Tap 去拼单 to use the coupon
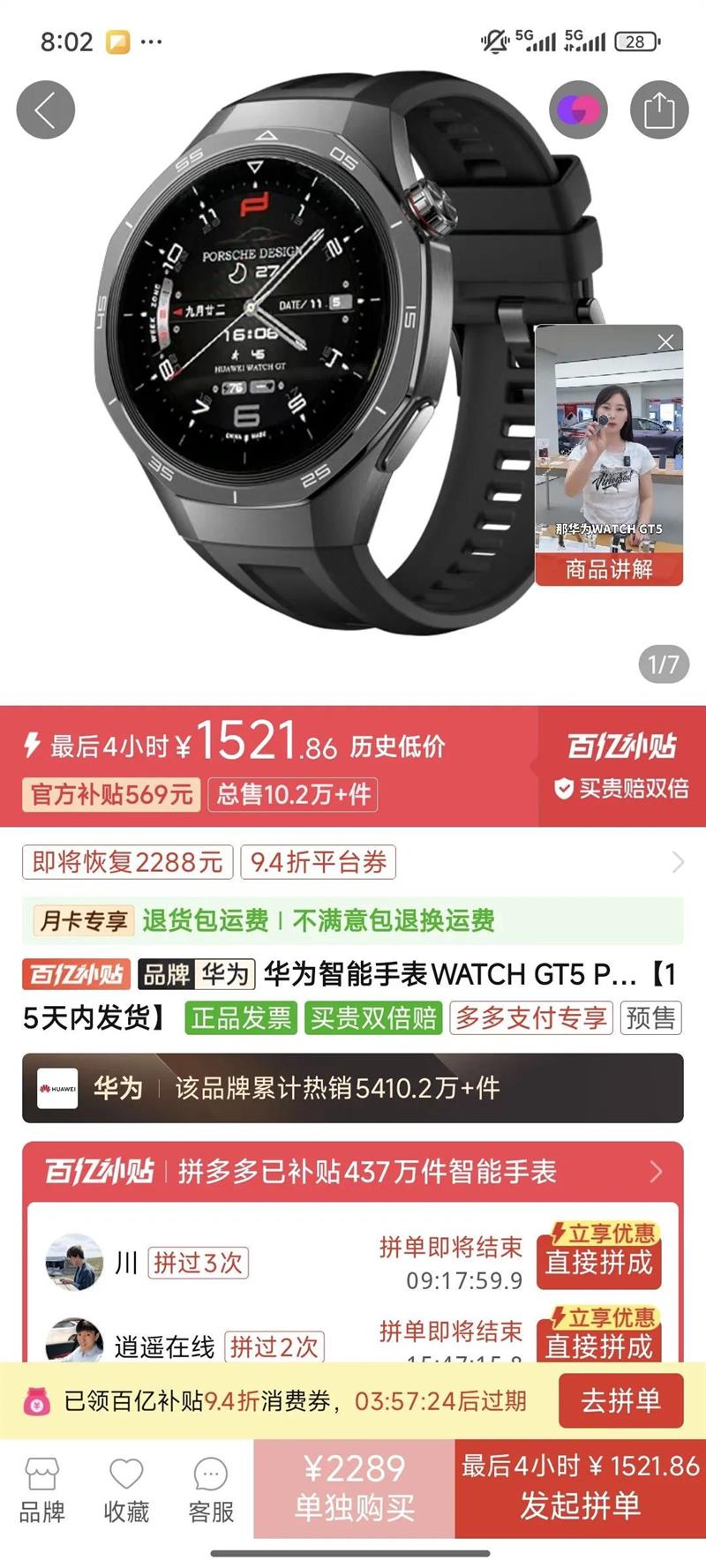This screenshot has width=706, height=1568. (621, 1400)
